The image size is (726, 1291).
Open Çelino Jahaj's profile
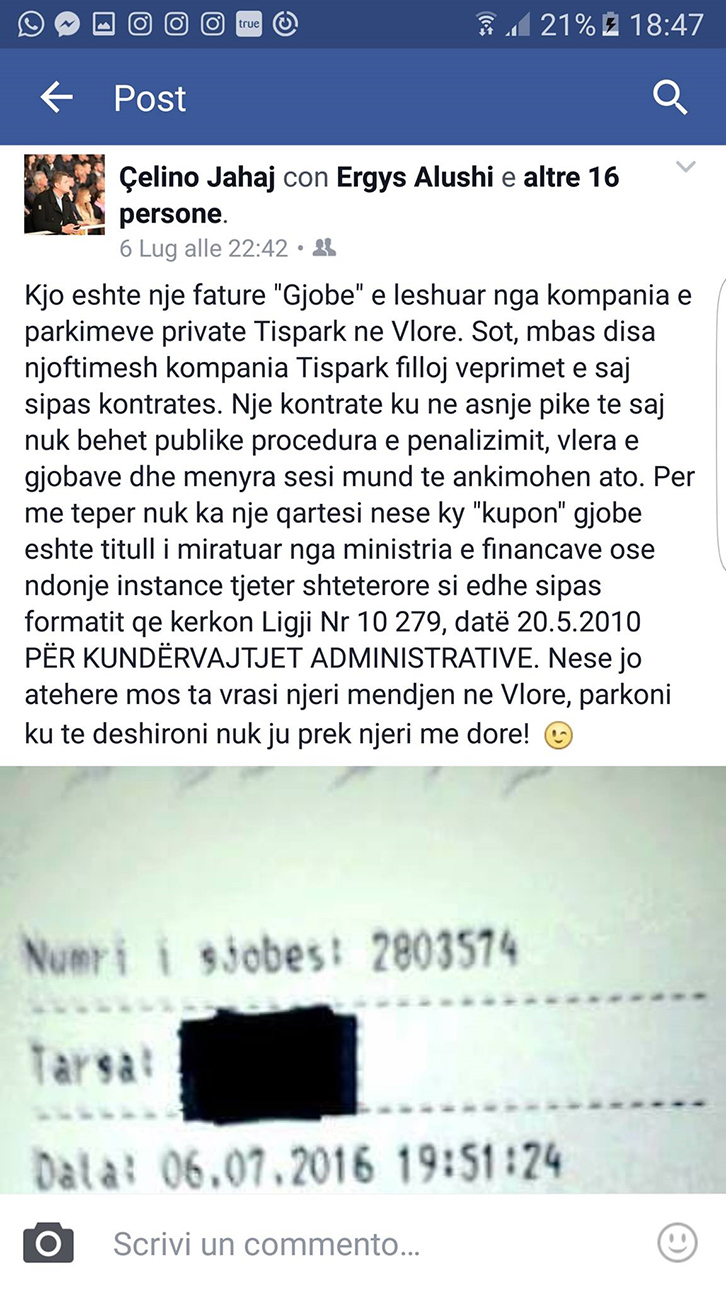(178, 176)
